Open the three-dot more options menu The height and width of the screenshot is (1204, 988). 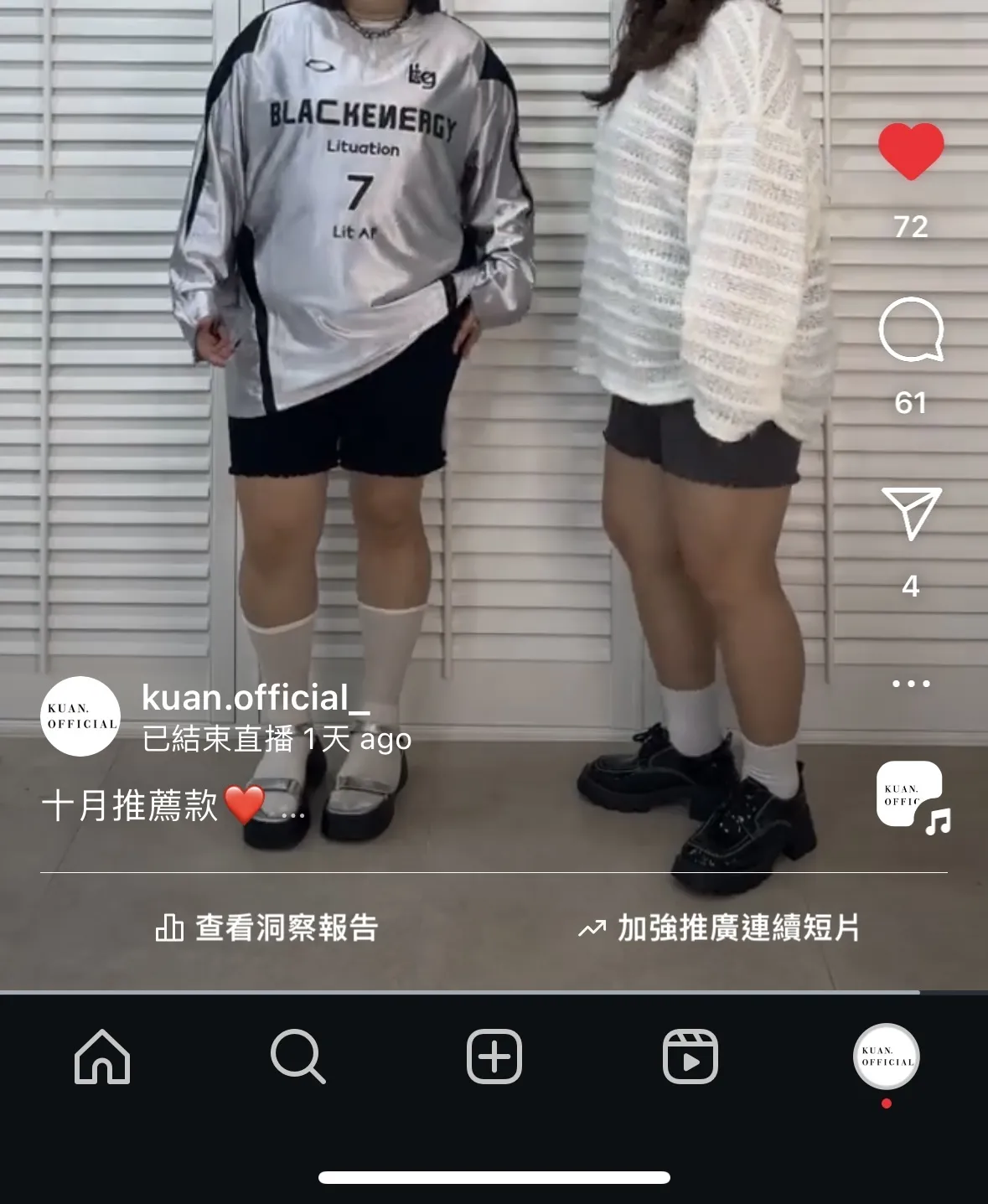click(x=911, y=684)
